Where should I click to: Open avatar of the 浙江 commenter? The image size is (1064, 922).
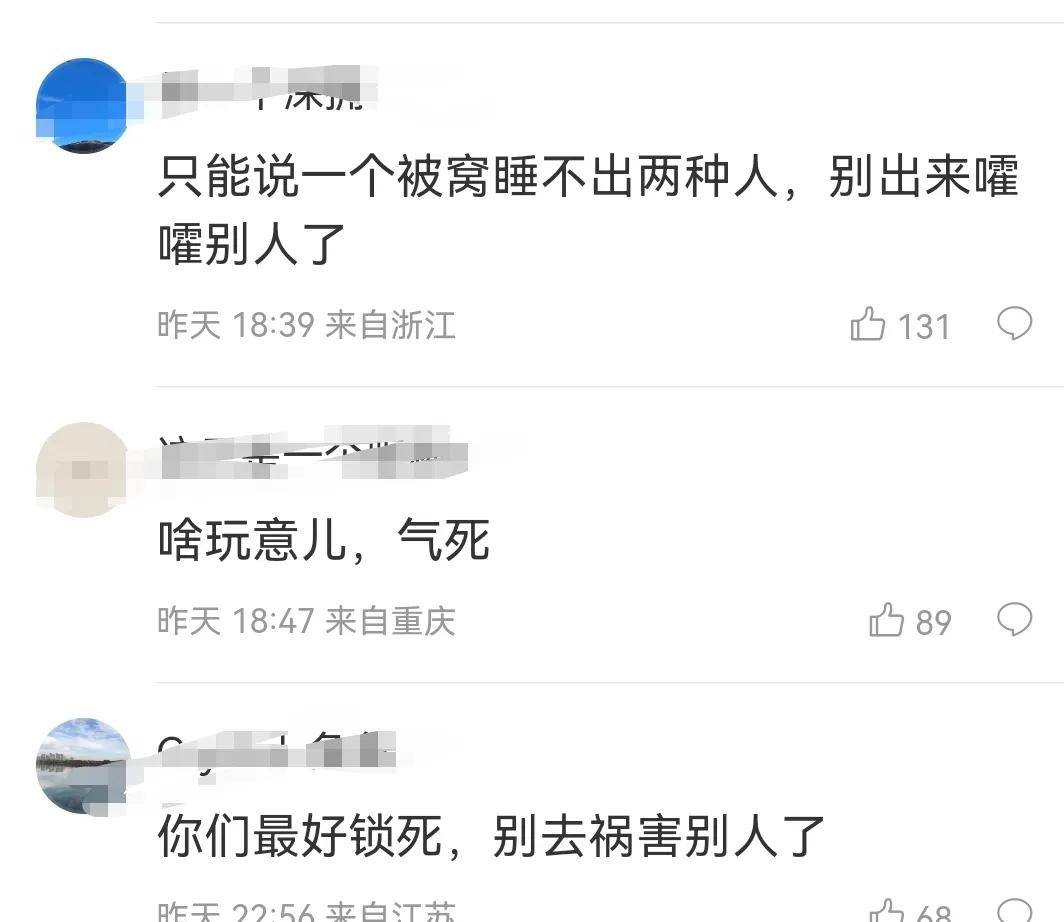(x=83, y=105)
